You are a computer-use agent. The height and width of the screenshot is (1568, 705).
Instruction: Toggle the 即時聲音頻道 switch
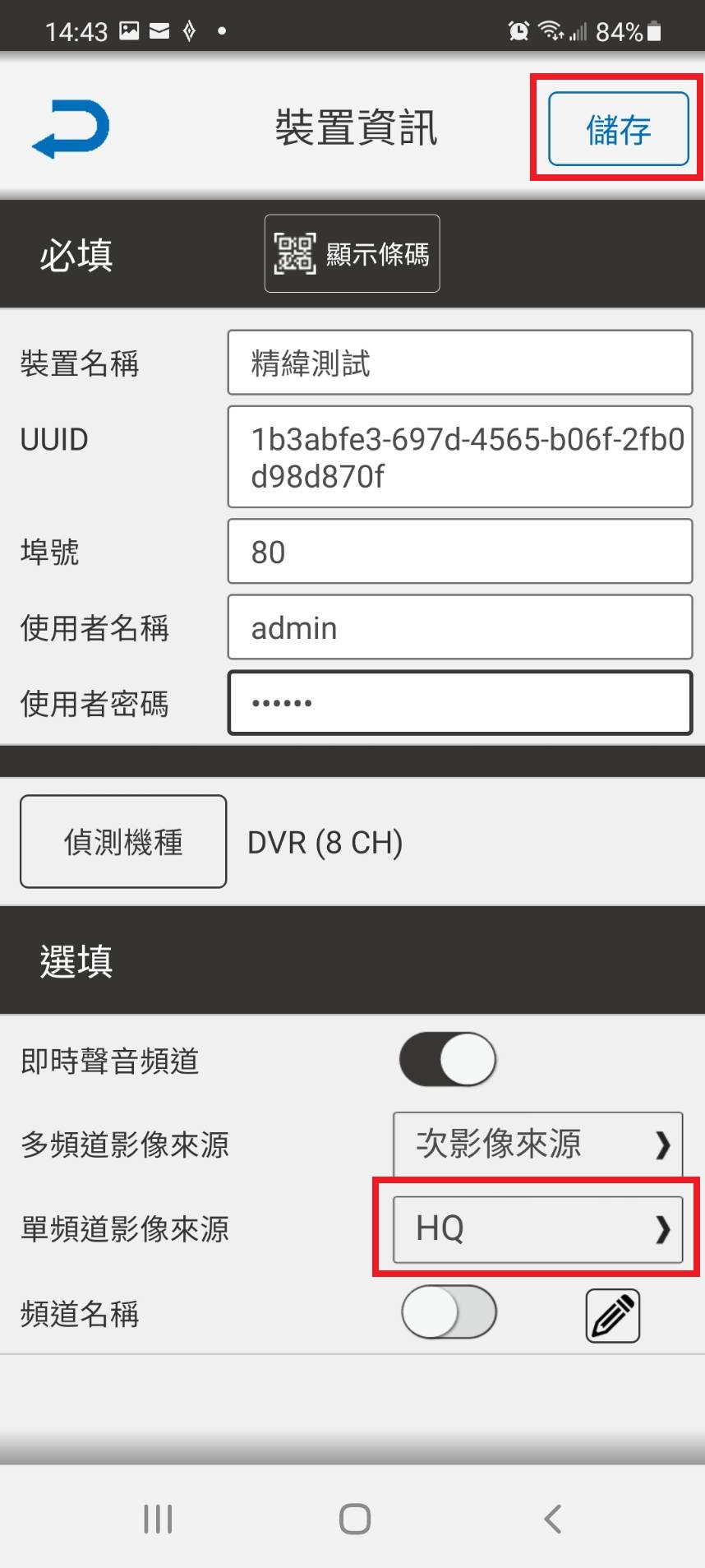click(x=448, y=1060)
